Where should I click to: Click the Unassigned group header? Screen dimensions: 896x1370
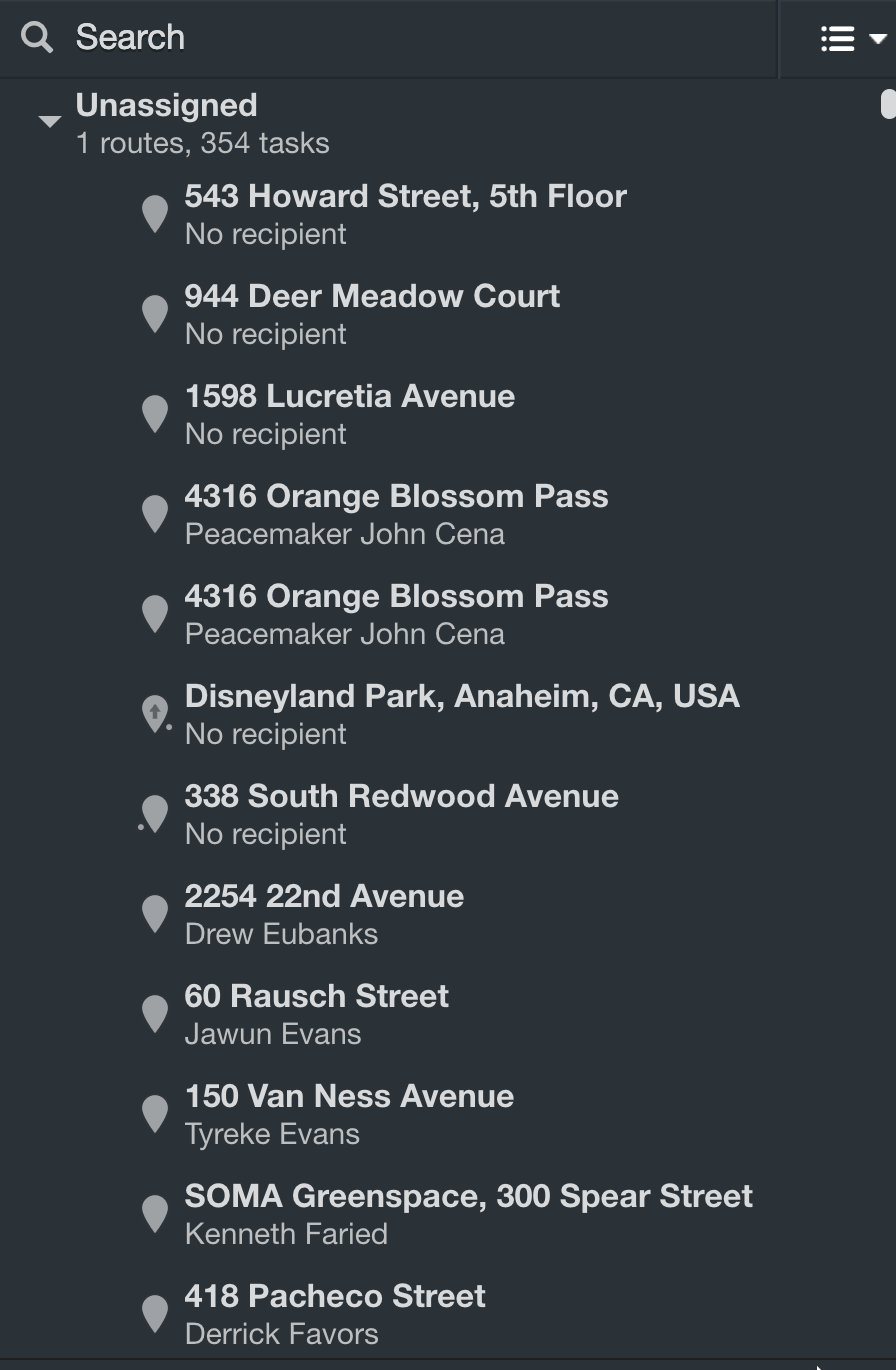click(x=166, y=105)
